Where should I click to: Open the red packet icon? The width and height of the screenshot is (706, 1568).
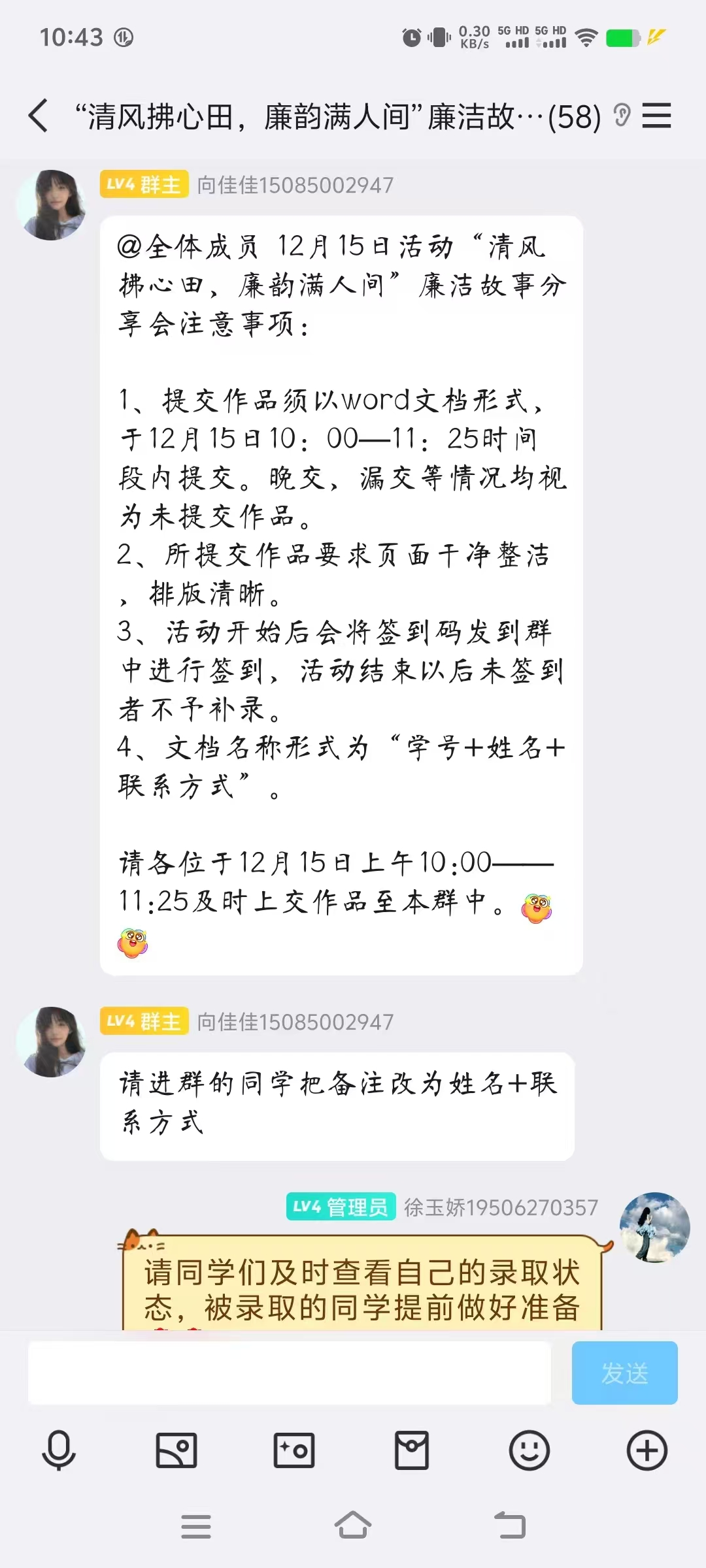pyautogui.click(x=412, y=1450)
